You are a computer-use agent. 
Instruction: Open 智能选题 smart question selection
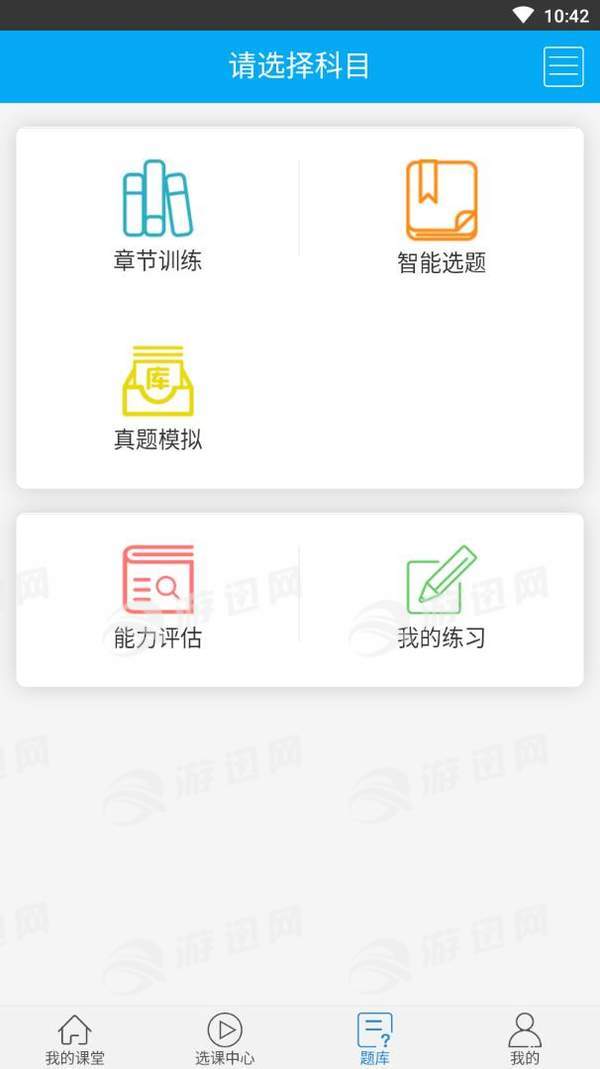click(x=441, y=217)
